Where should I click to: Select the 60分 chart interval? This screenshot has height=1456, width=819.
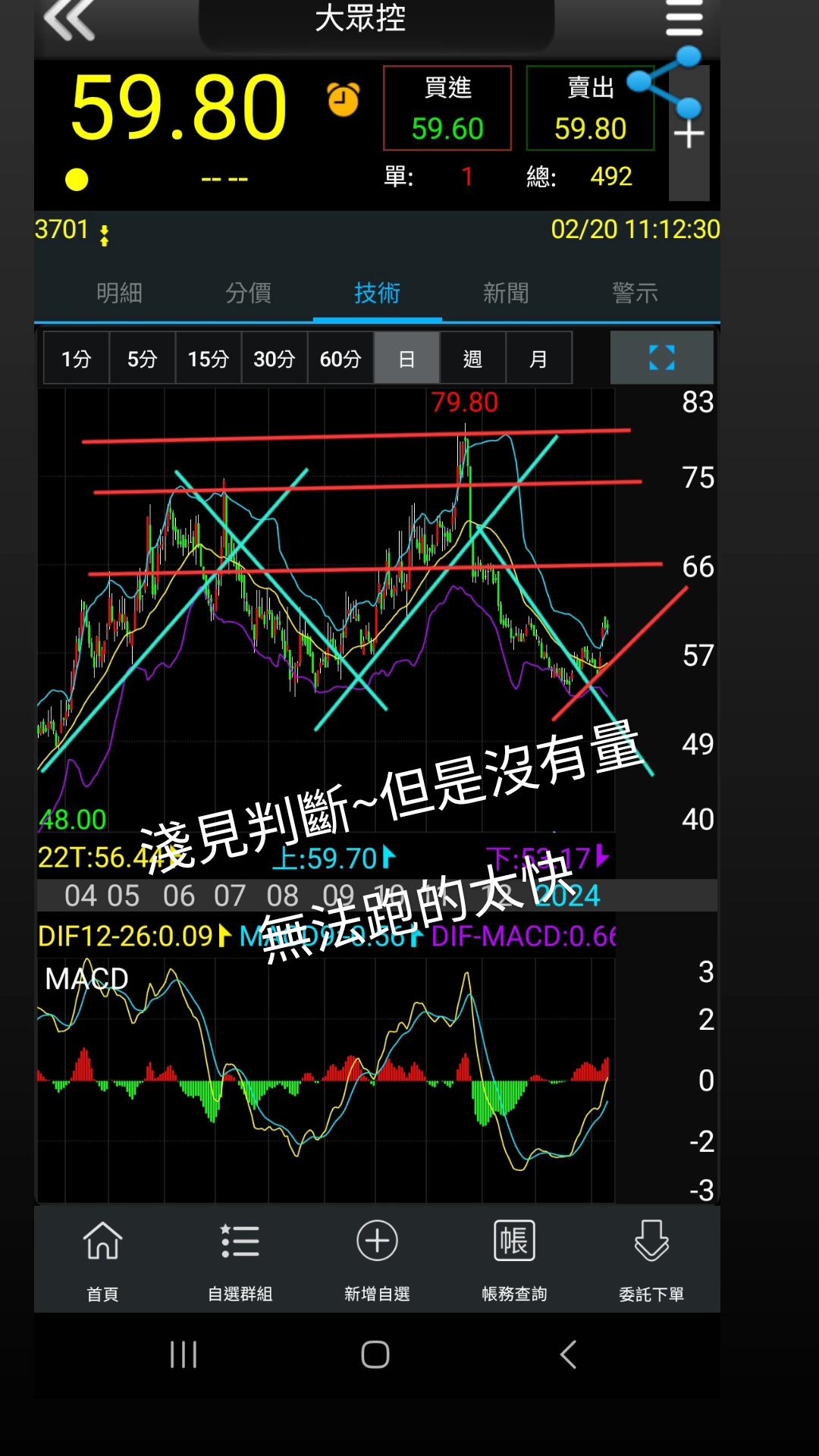340,359
